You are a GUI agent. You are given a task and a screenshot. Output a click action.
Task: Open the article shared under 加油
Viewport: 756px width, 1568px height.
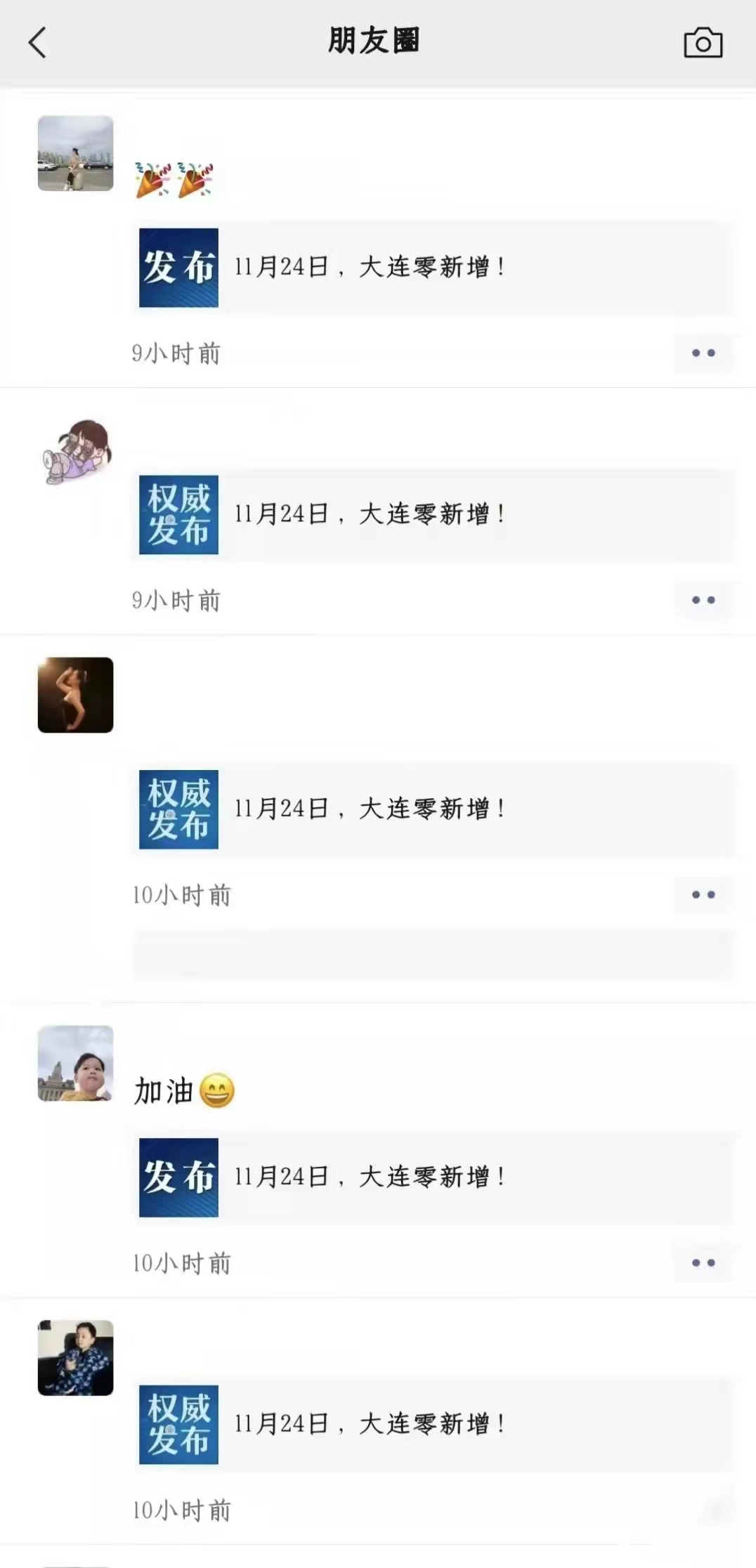click(432, 1177)
